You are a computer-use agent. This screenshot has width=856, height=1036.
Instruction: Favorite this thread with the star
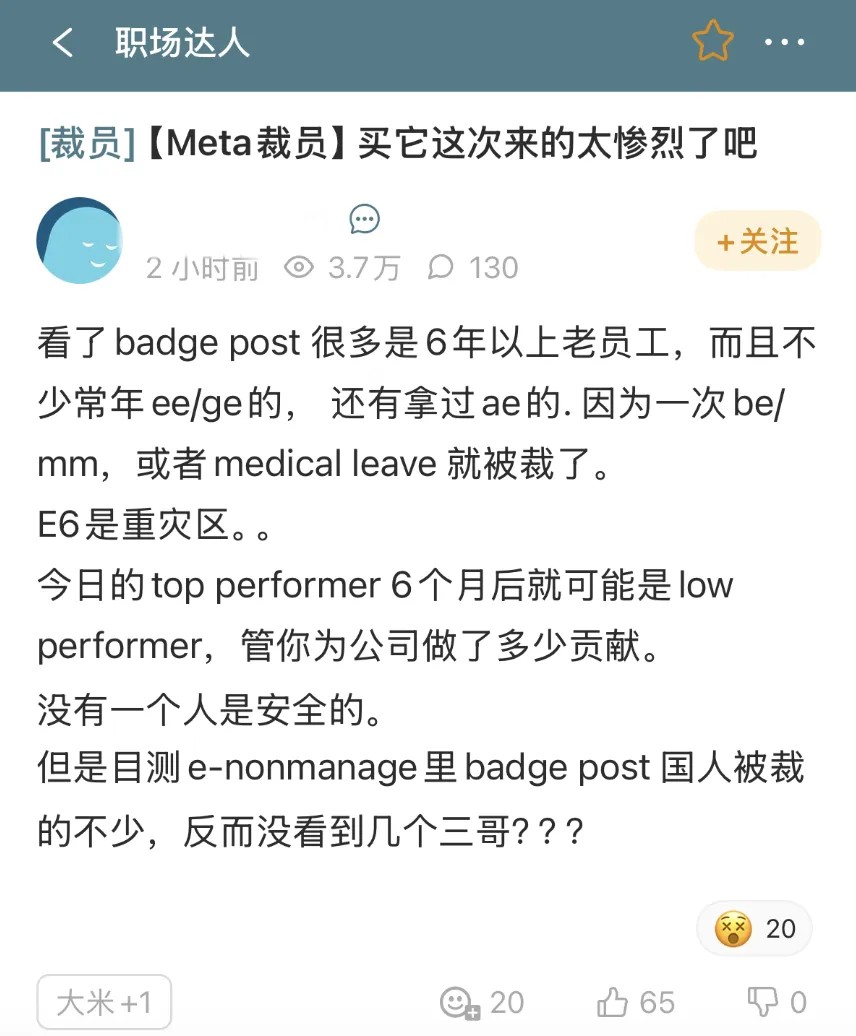click(713, 42)
